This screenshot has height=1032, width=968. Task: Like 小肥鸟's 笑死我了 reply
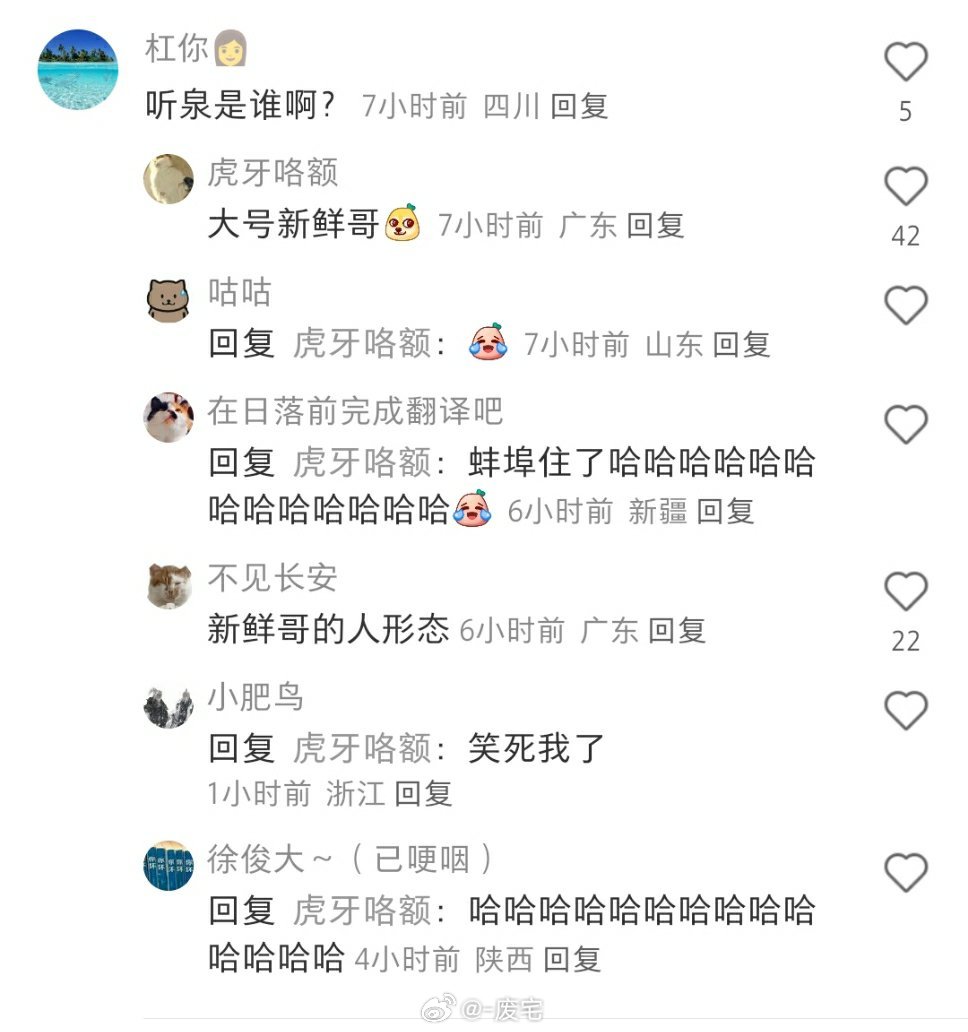(x=906, y=711)
